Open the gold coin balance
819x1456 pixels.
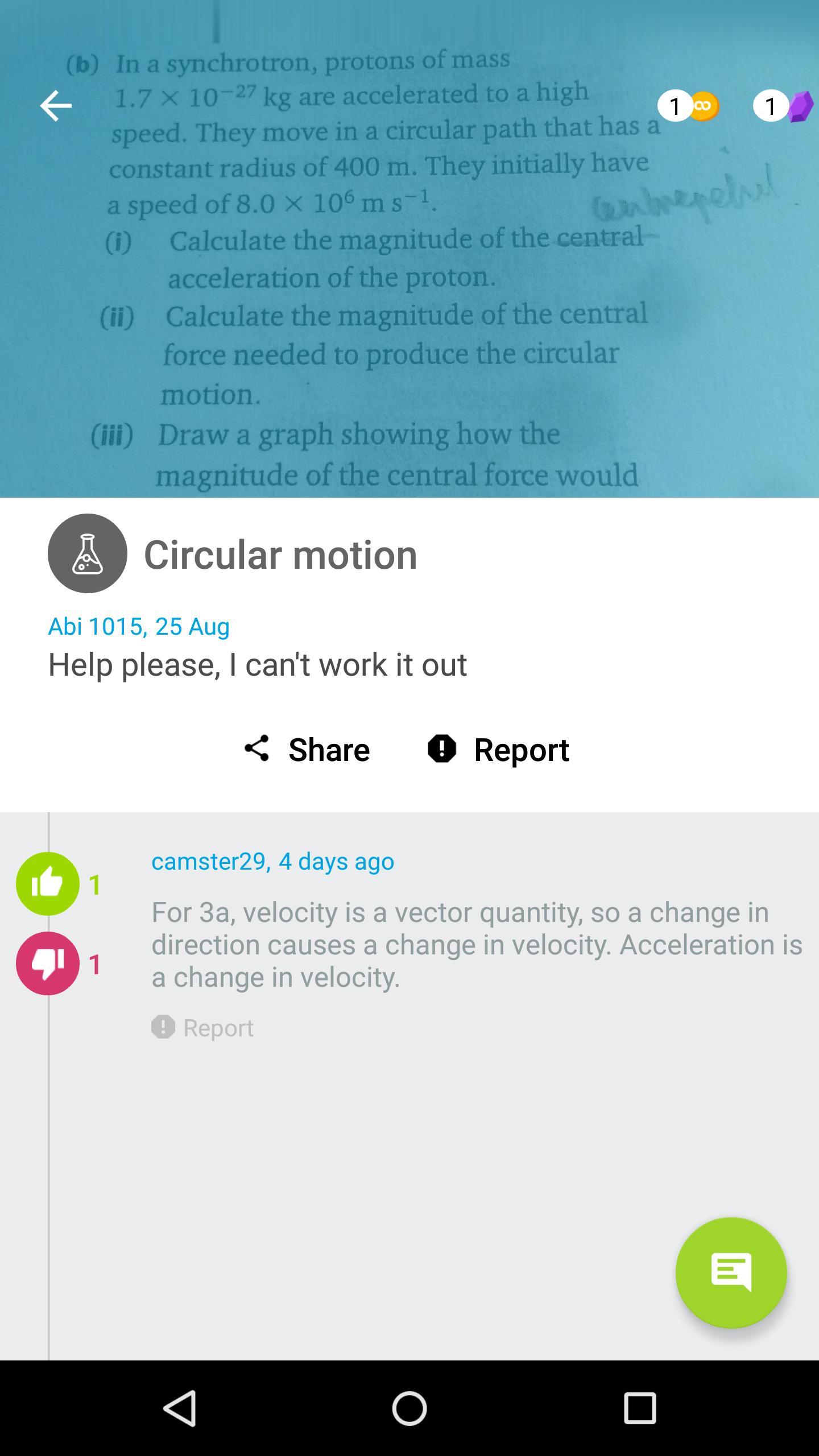(x=689, y=106)
